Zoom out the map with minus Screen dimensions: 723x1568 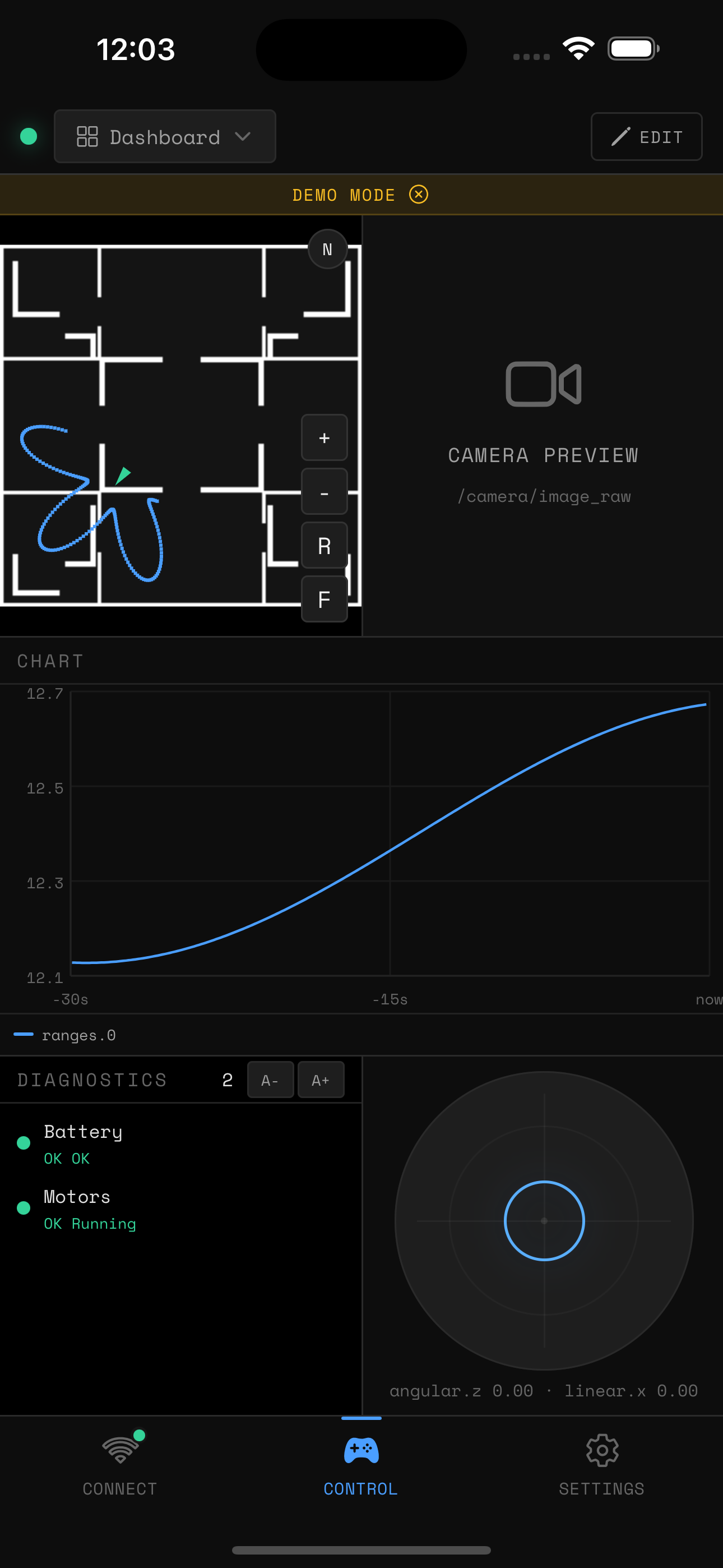click(x=324, y=492)
